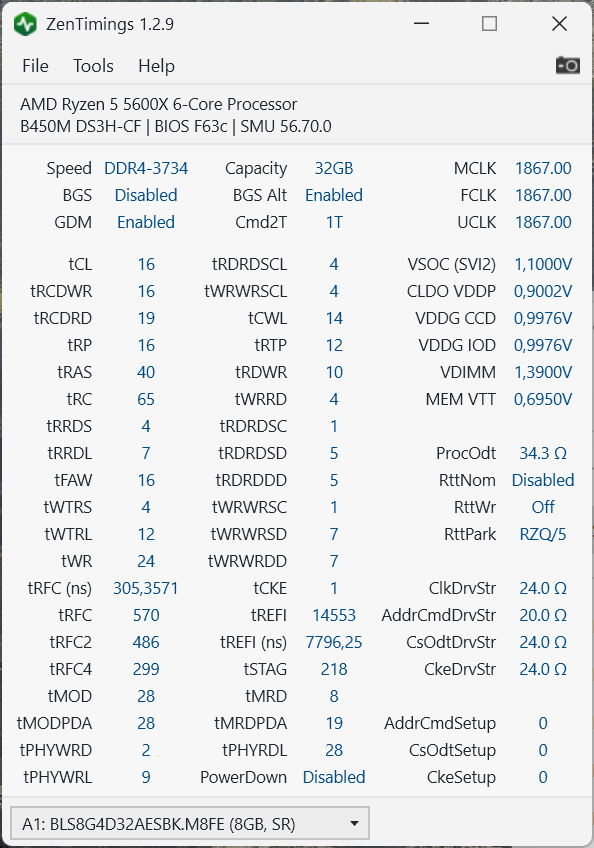The height and width of the screenshot is (848, 594).
Task: Open the Help menu
Action: click(x=156, y=66)
